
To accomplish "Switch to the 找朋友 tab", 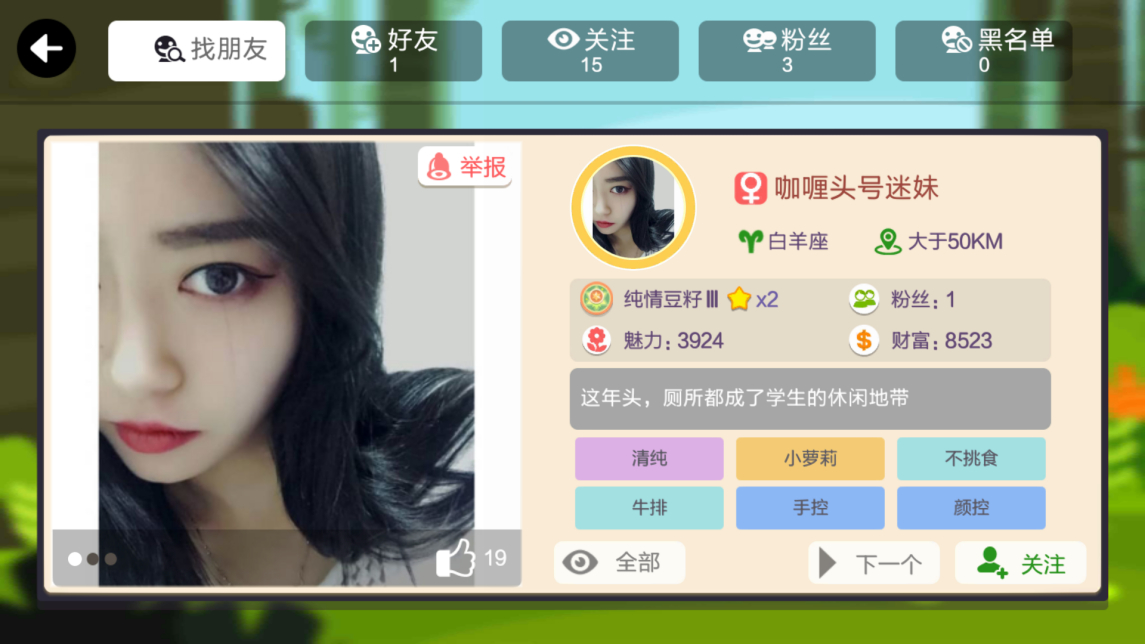I will (197, 50).
